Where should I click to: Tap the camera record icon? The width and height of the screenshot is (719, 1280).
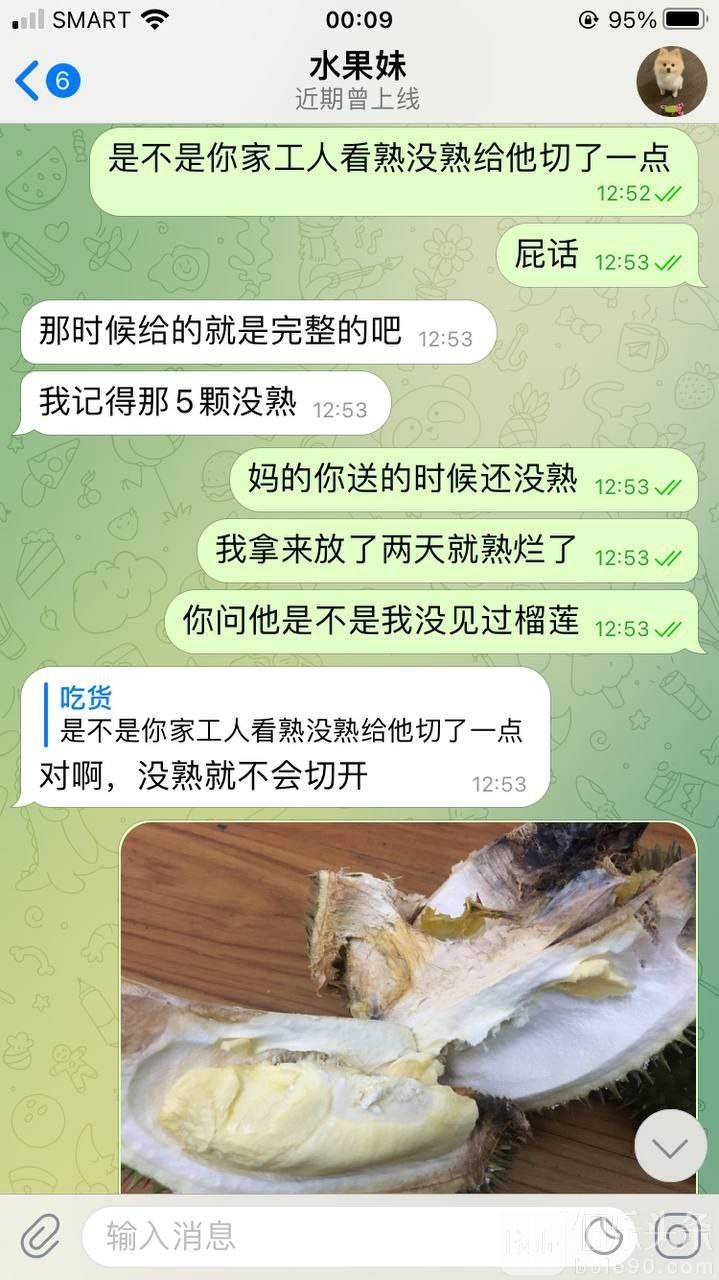[x=679, y=1238]
